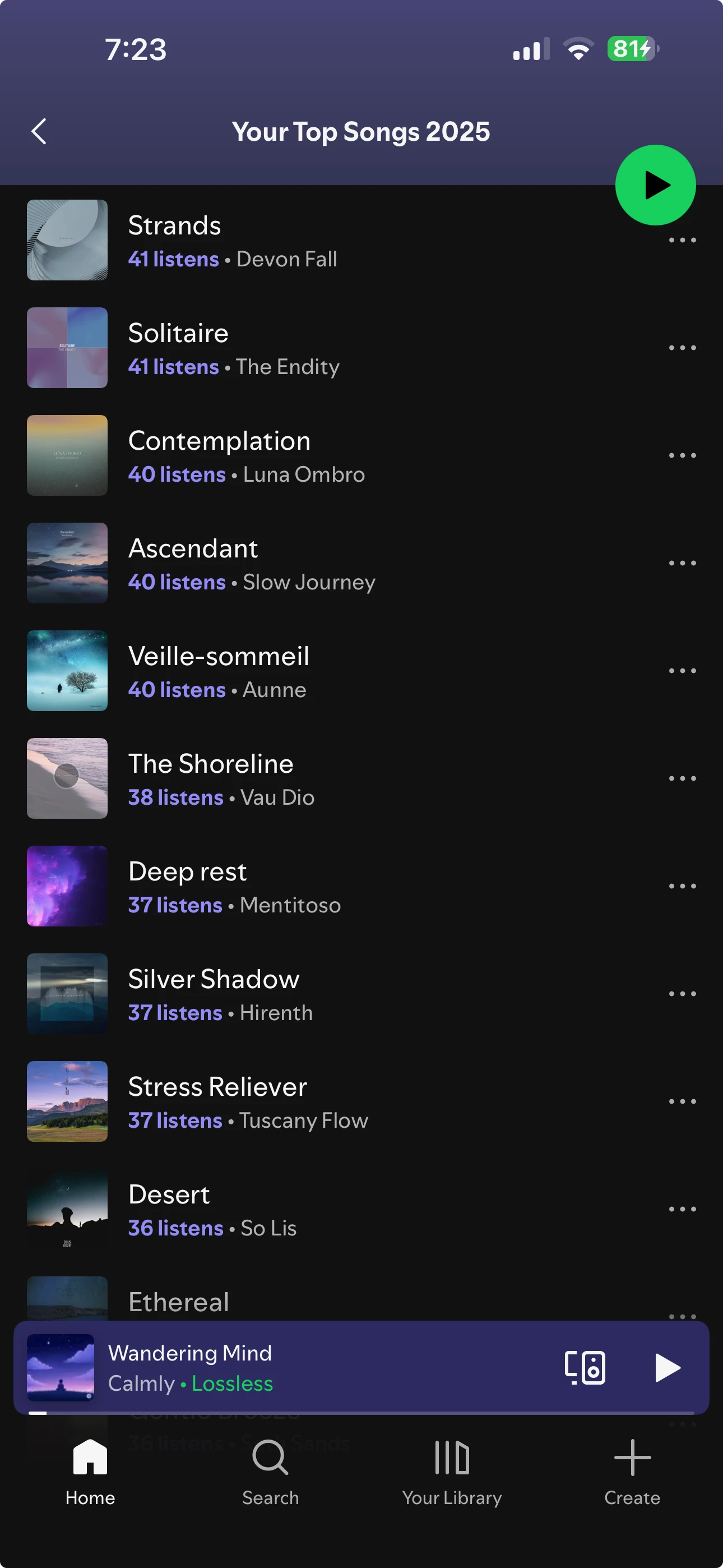Open more options for Stress Reliever
The width and height of the screenshot is (723, 1568).
(x=682, y=1102)
